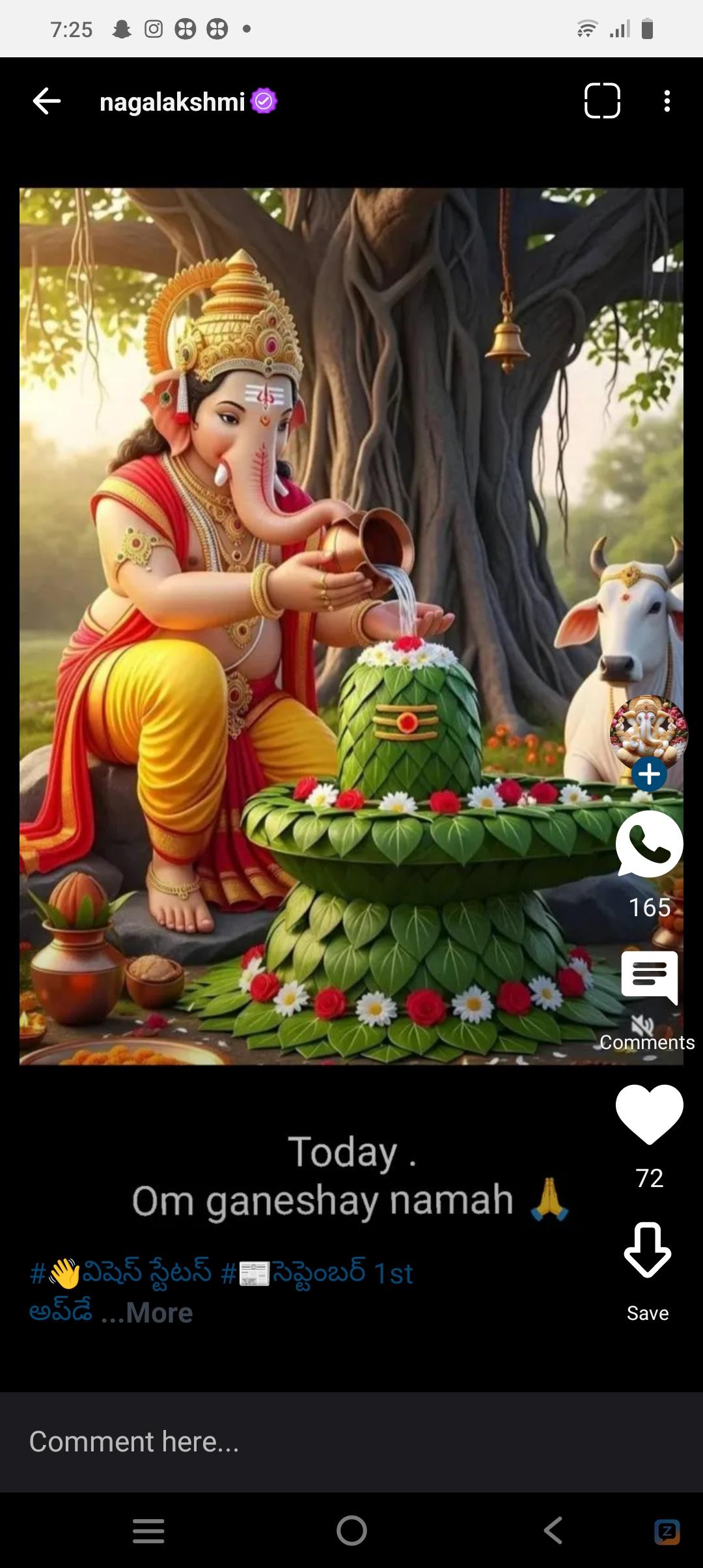Unmute the post's audio
Screen dimensions: 703x1568
pos(642,1026)
